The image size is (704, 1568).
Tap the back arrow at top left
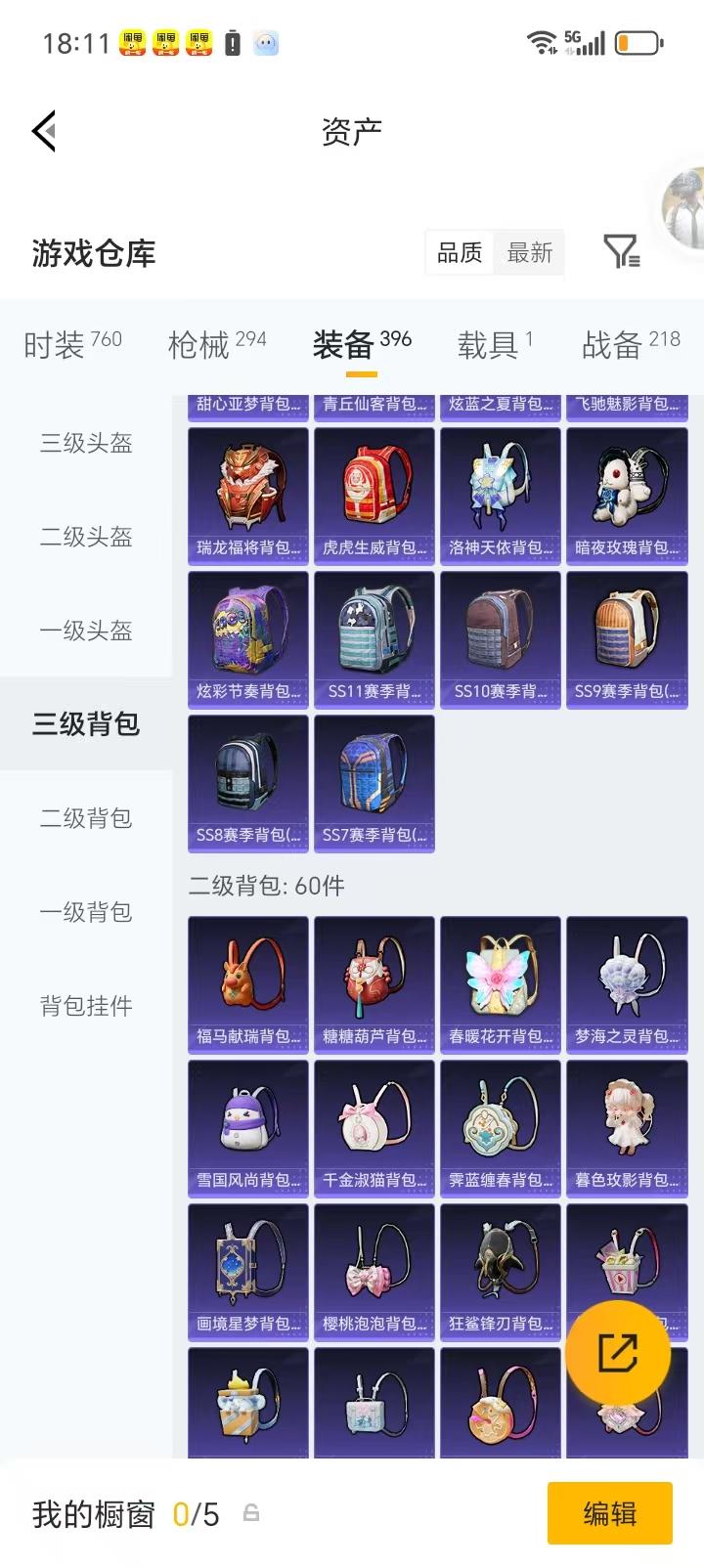coord(43,132)
